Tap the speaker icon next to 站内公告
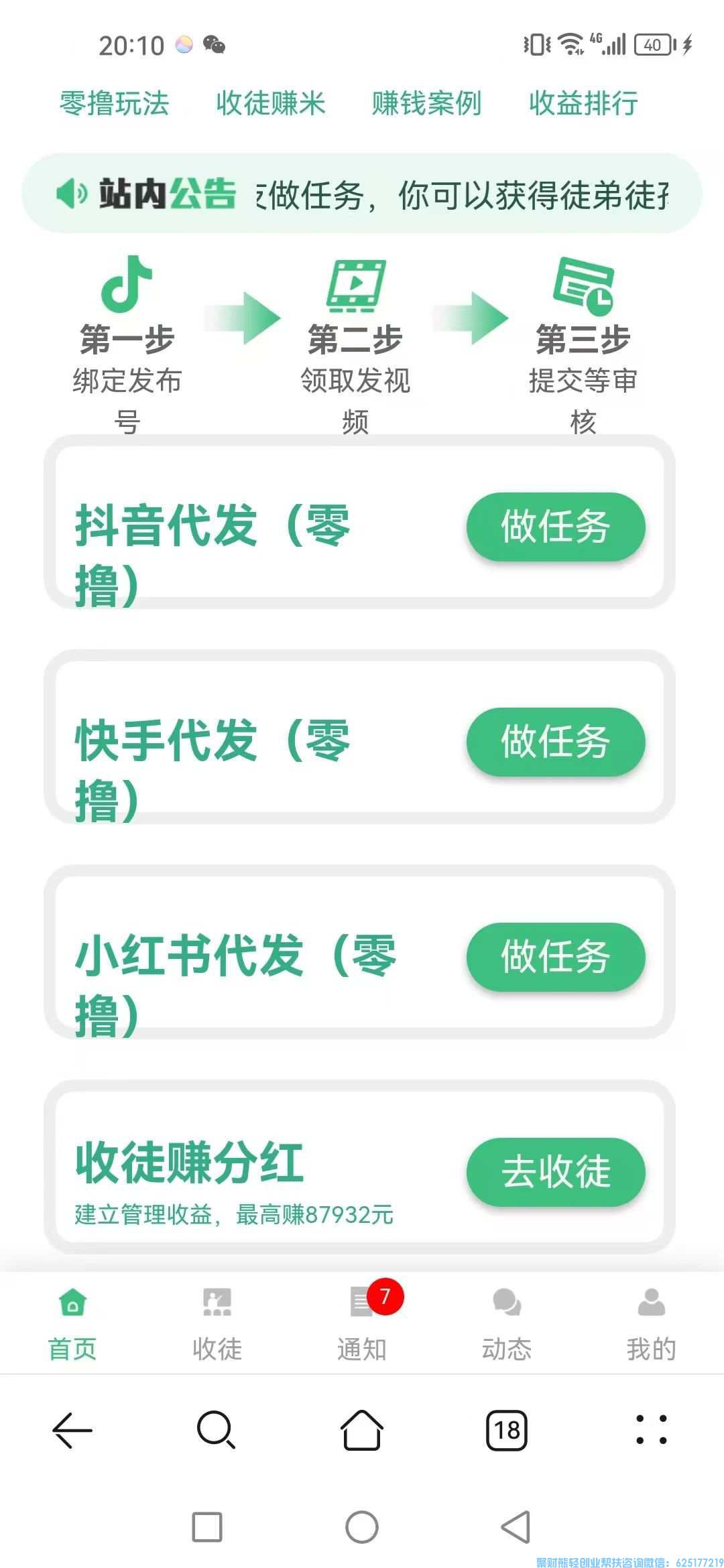Image resolution: width=724 pixels, height=1568 pixels. 74,193
